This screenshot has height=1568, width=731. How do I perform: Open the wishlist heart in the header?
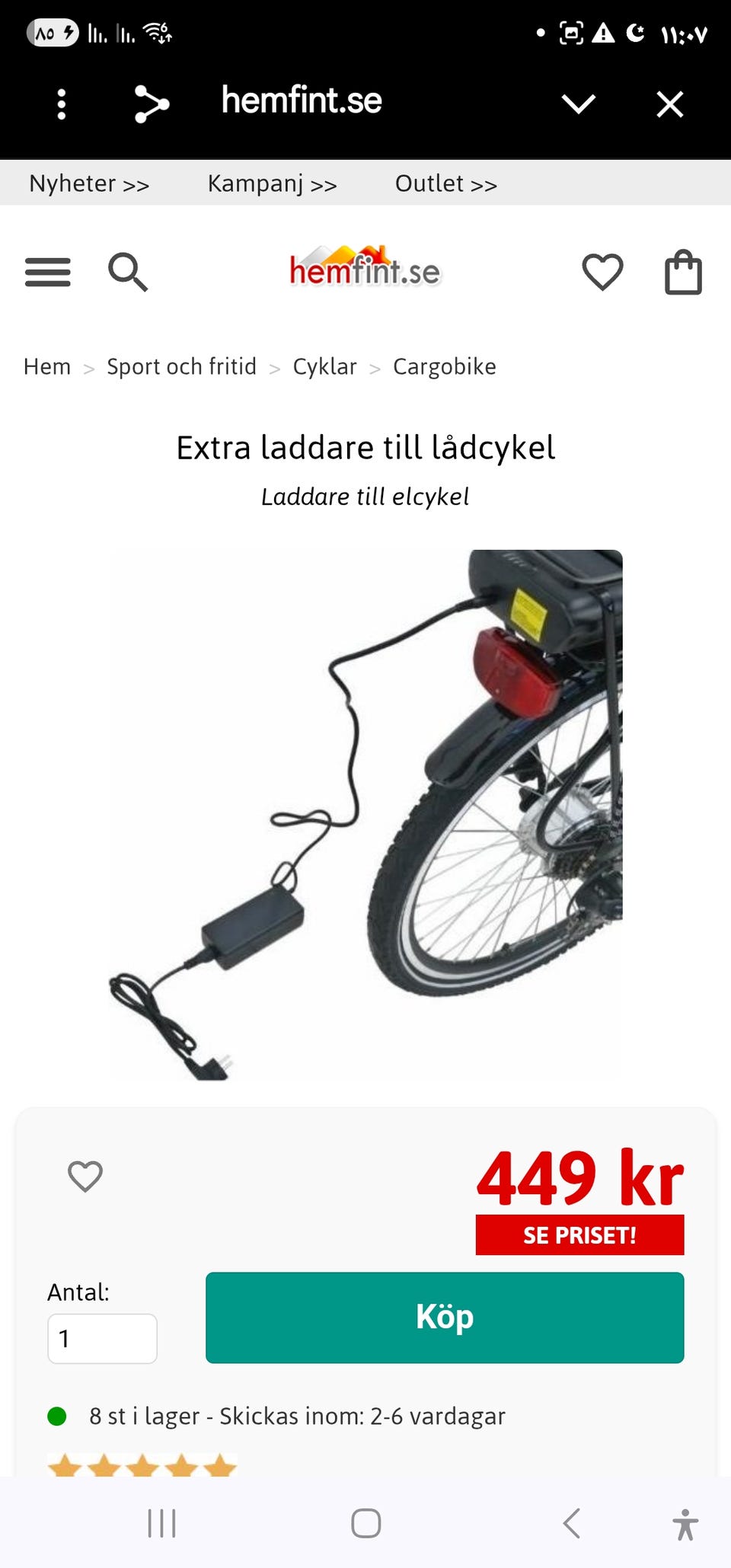pos(602,272)
